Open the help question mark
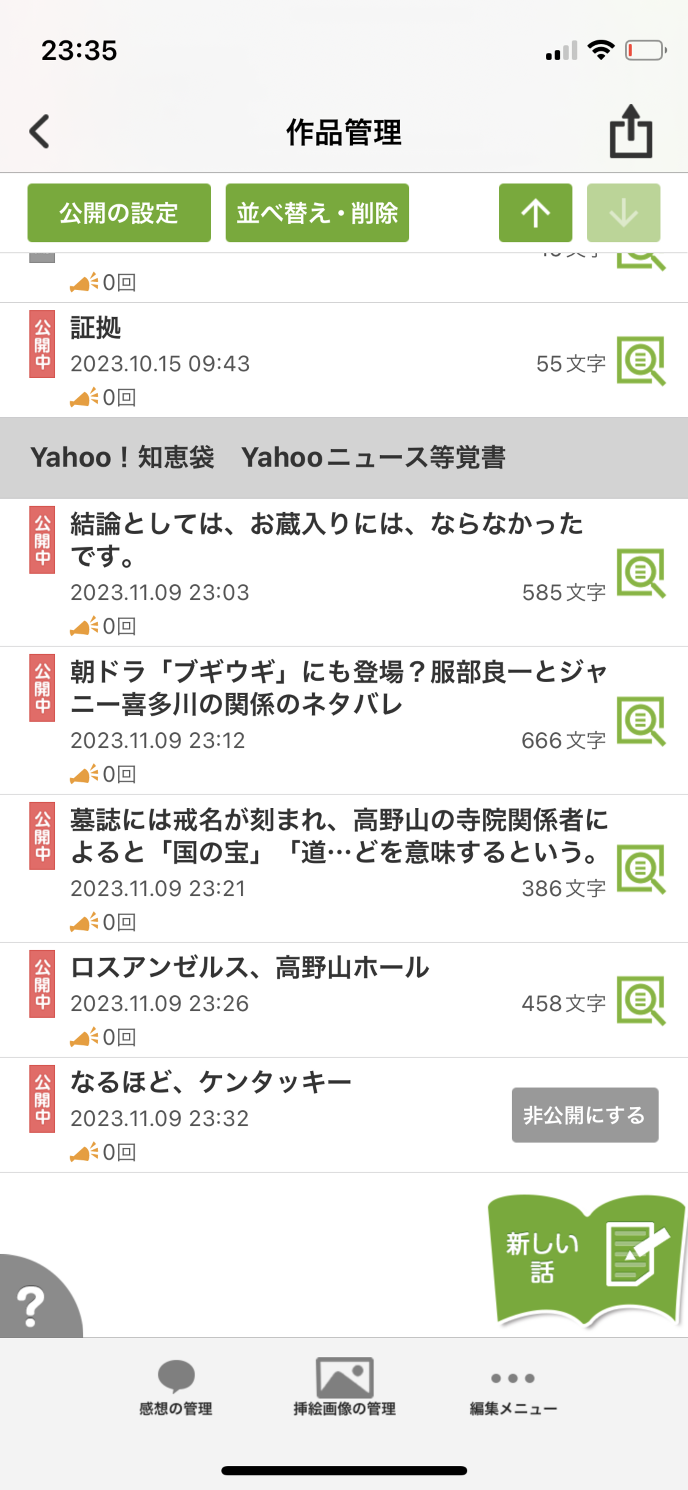 [32, 1303]
